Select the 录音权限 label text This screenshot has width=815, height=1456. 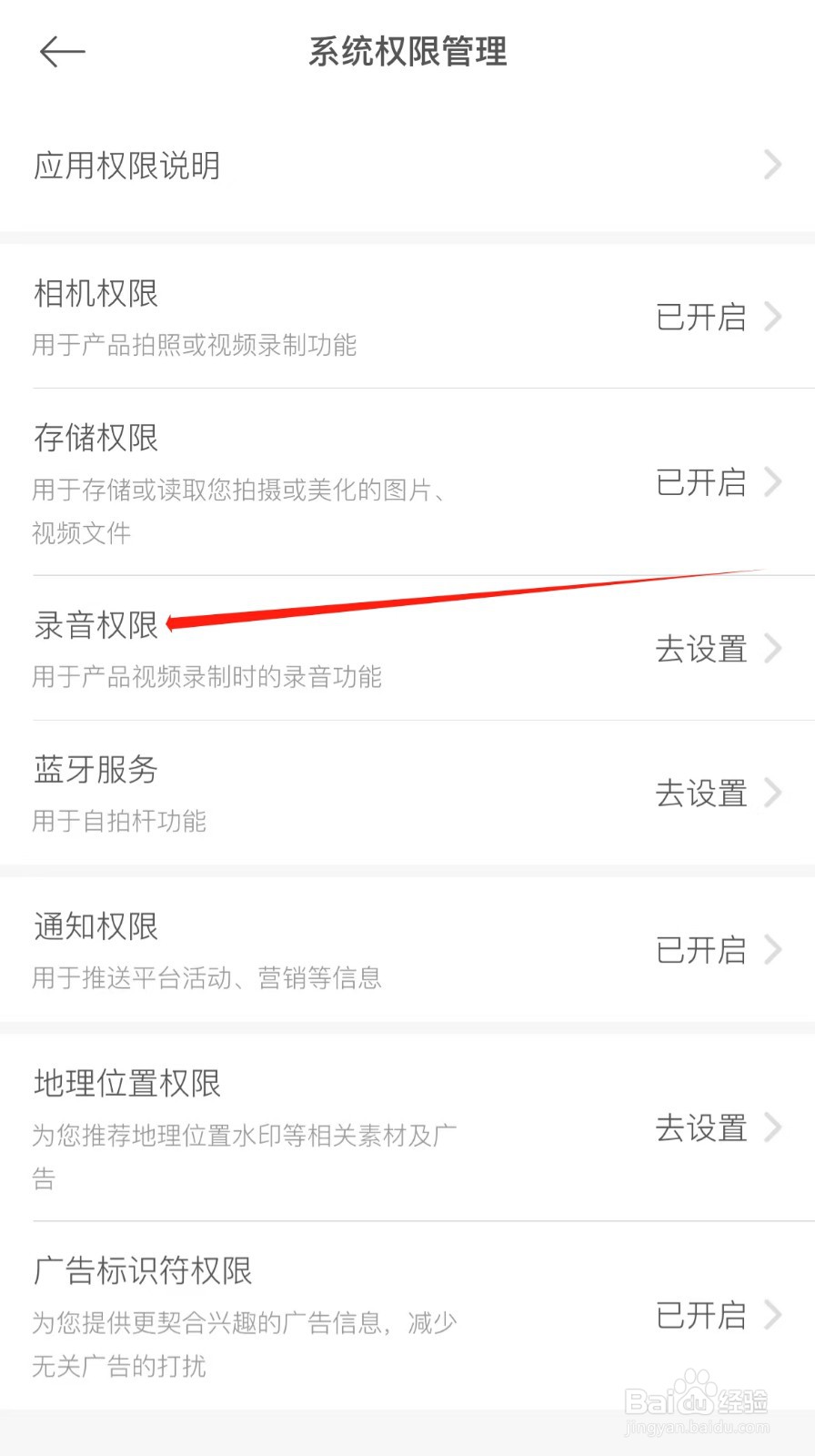[95, 626]
